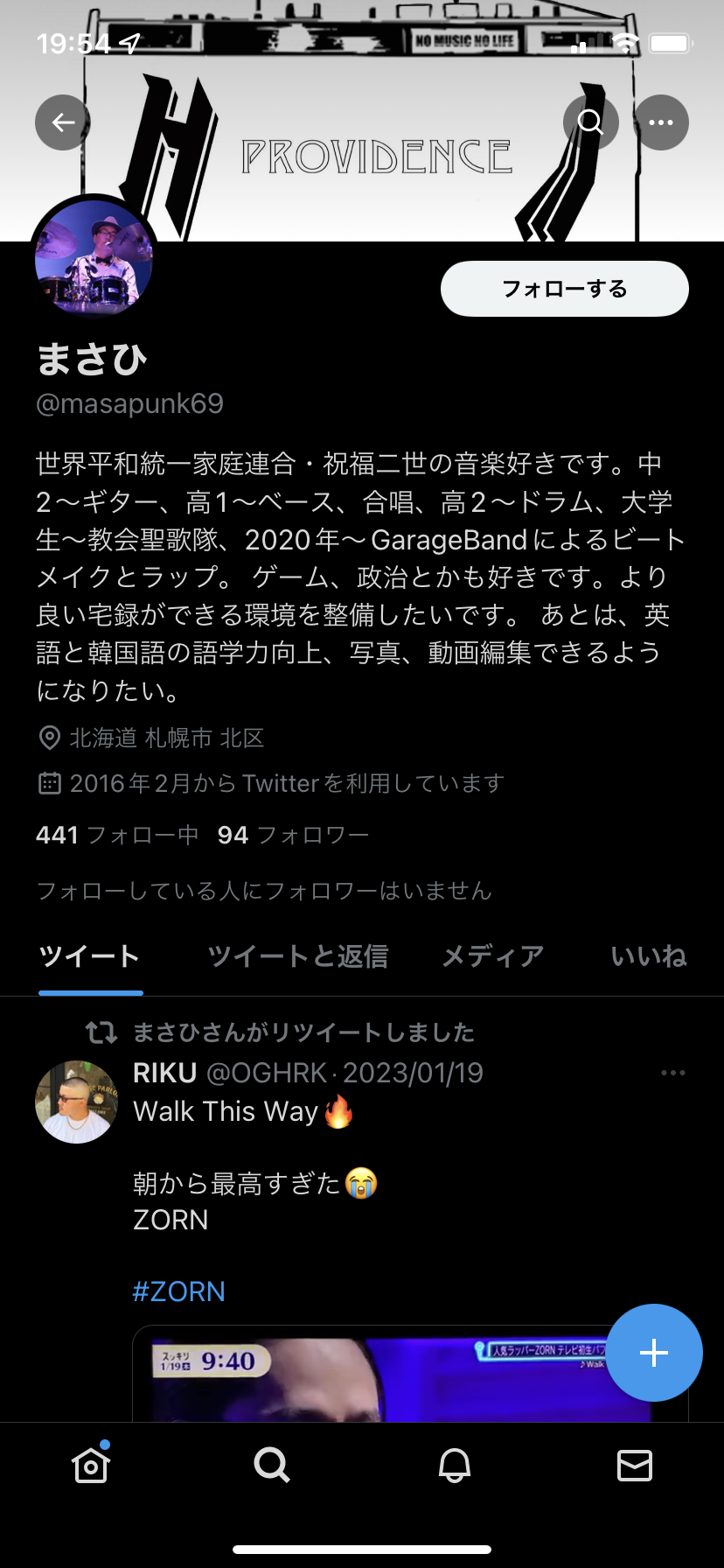Switch to the いいね tab
Image resolution: width=724 pixels, height=1568 pixels.
pos(649,956)
